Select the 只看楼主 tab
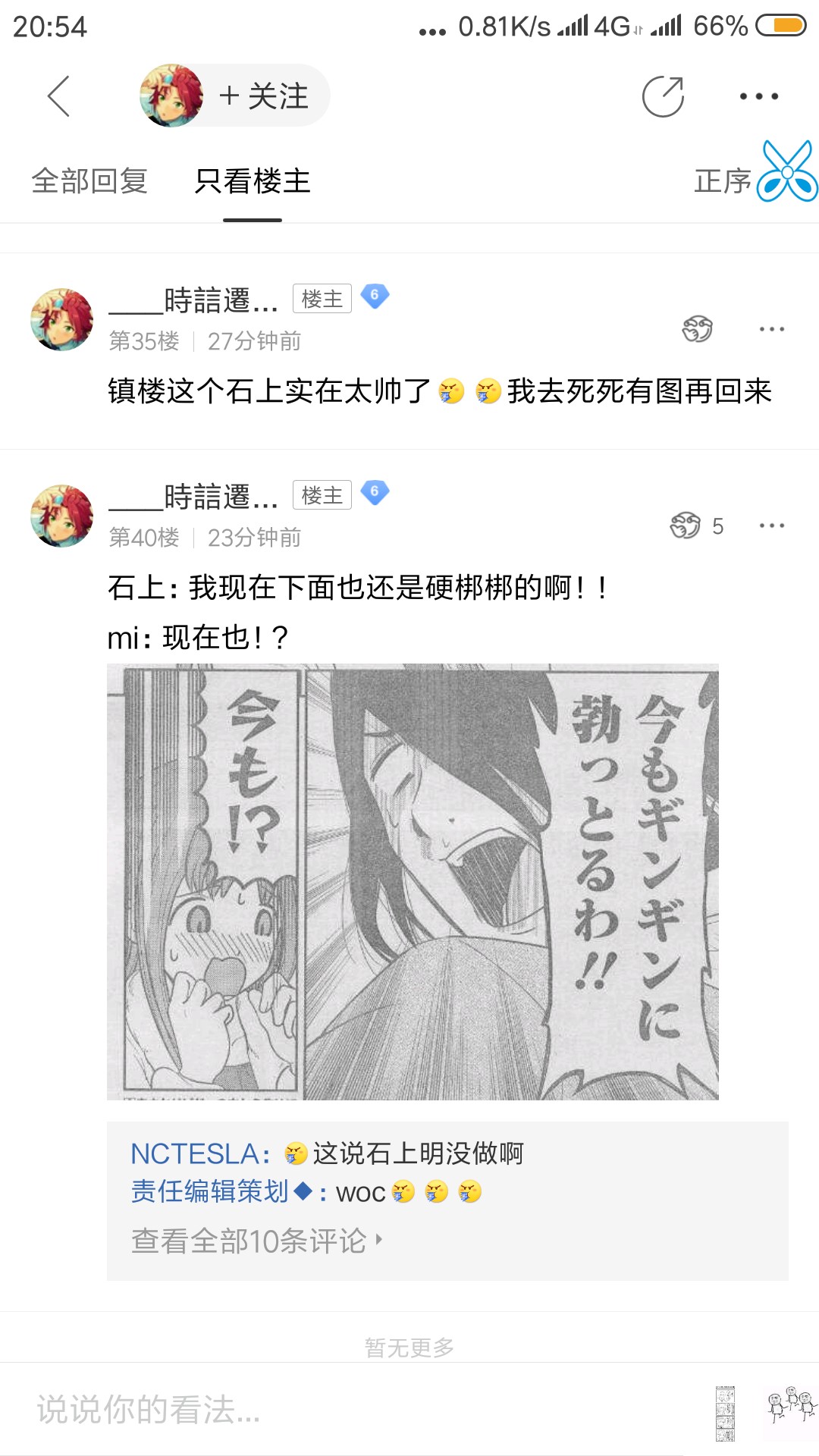The width and height of the screenshot is (819, 1456). 253,181
